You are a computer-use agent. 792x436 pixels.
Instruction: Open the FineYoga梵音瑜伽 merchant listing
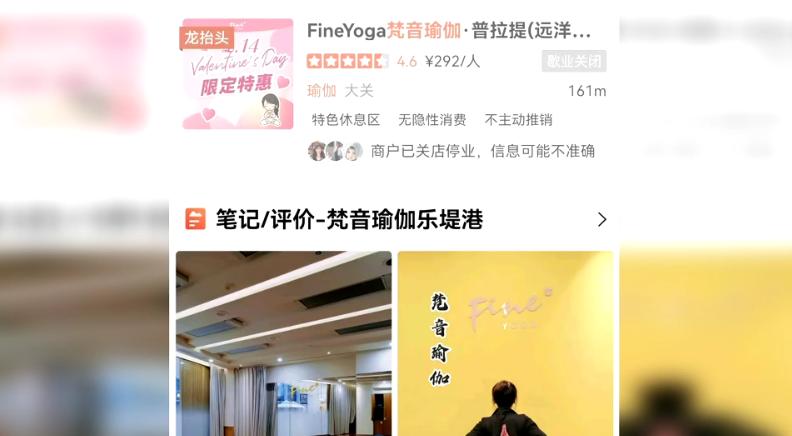pyautogui.click(x=448, y=31)
